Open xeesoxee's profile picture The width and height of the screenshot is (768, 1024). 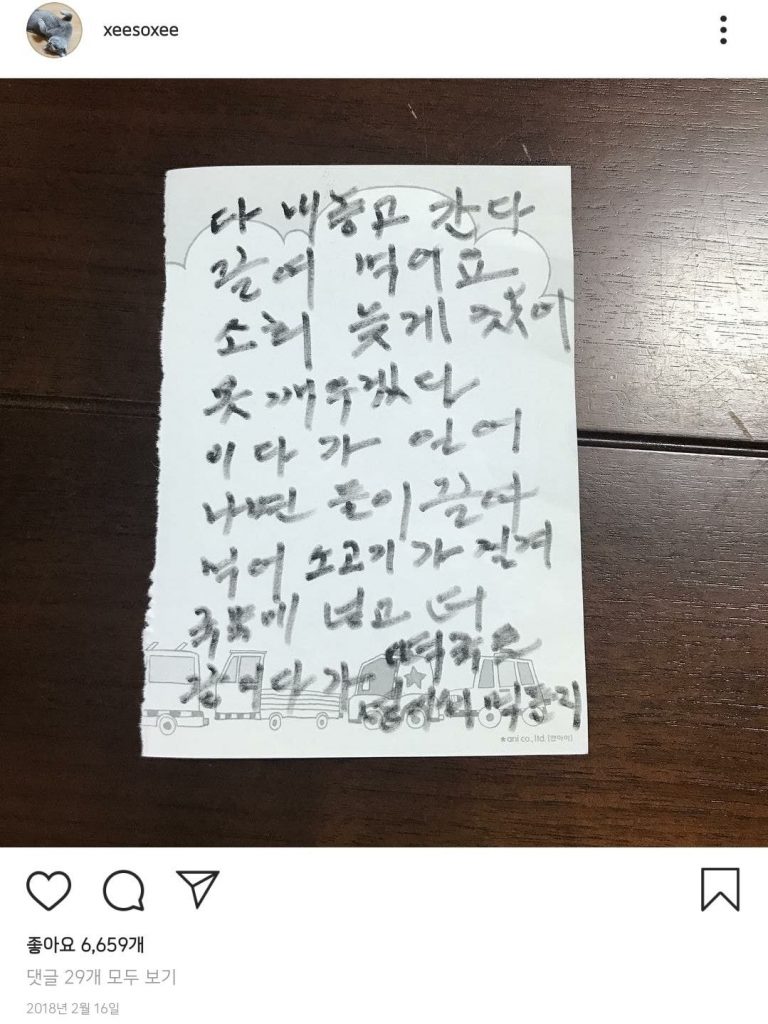[50, 29]
